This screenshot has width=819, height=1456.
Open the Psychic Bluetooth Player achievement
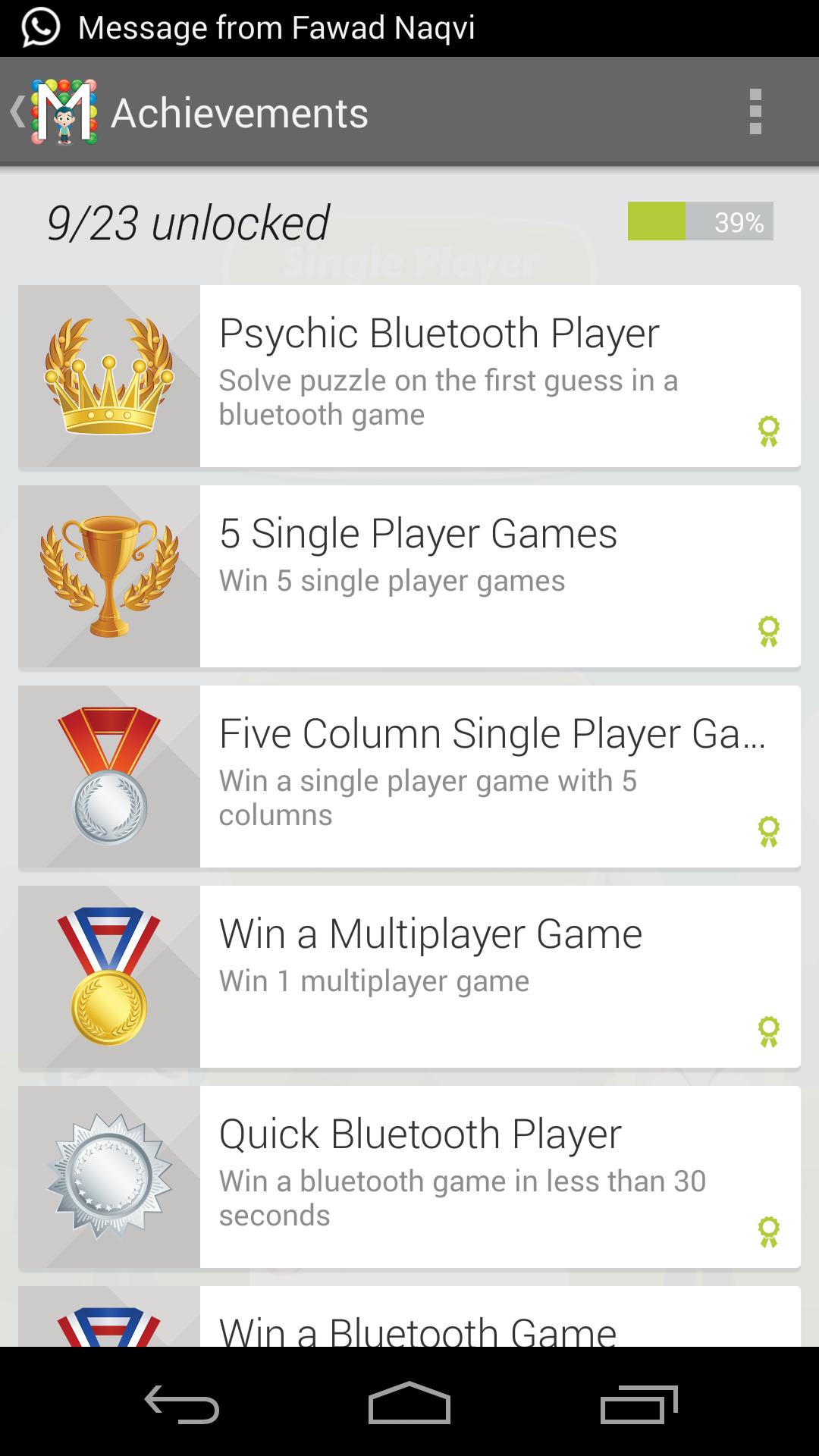[x=409, y=376]
